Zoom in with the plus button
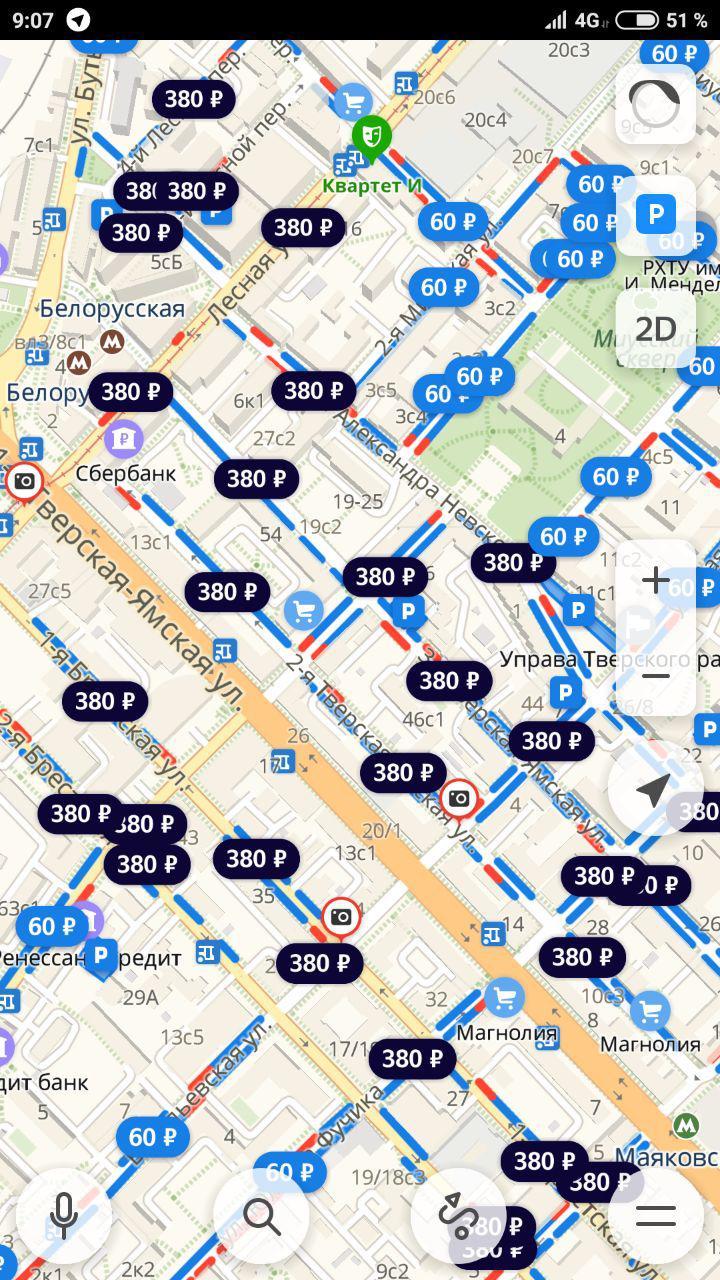Image resolution: width=720 pixels, height=1280 pixels. (656, 581)
